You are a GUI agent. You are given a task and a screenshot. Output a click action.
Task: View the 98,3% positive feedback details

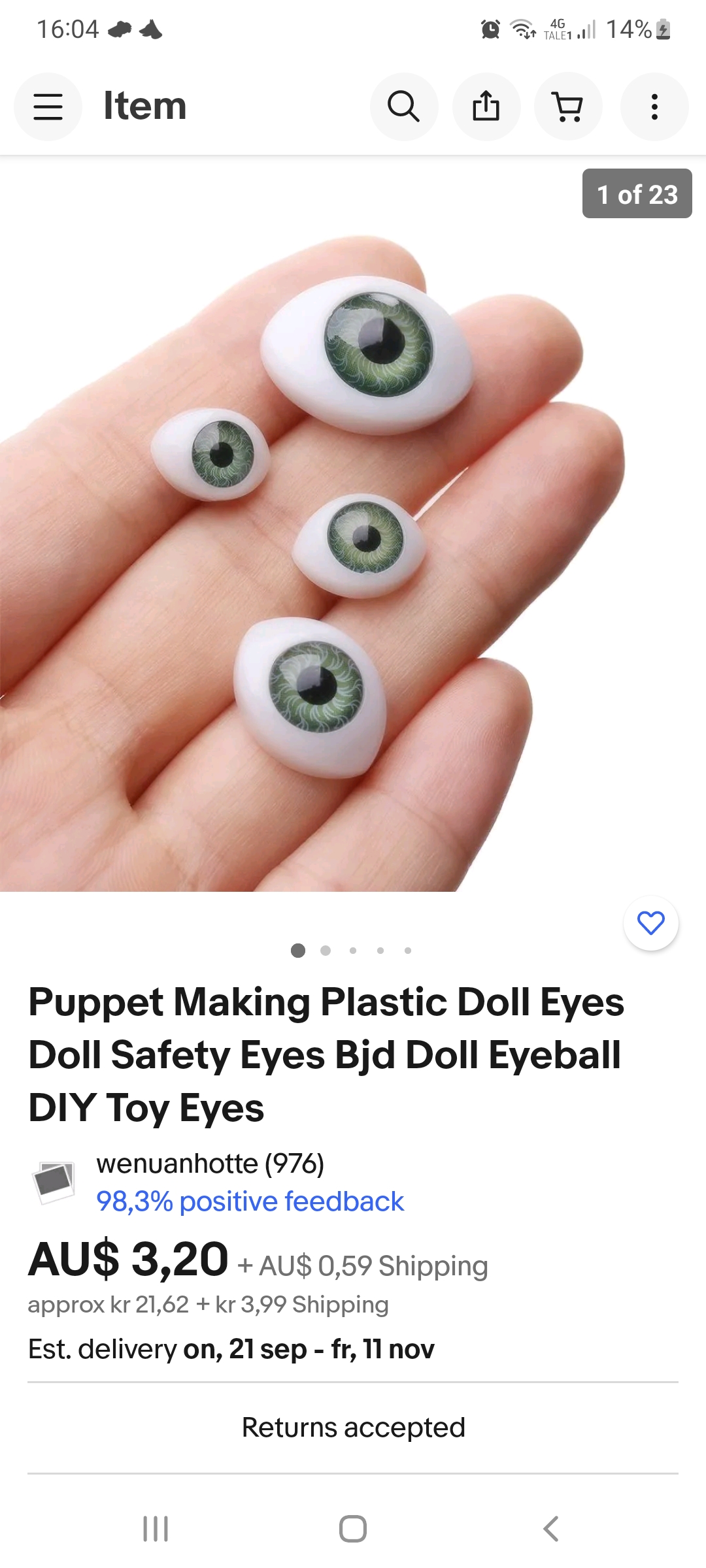(250, 1201)
